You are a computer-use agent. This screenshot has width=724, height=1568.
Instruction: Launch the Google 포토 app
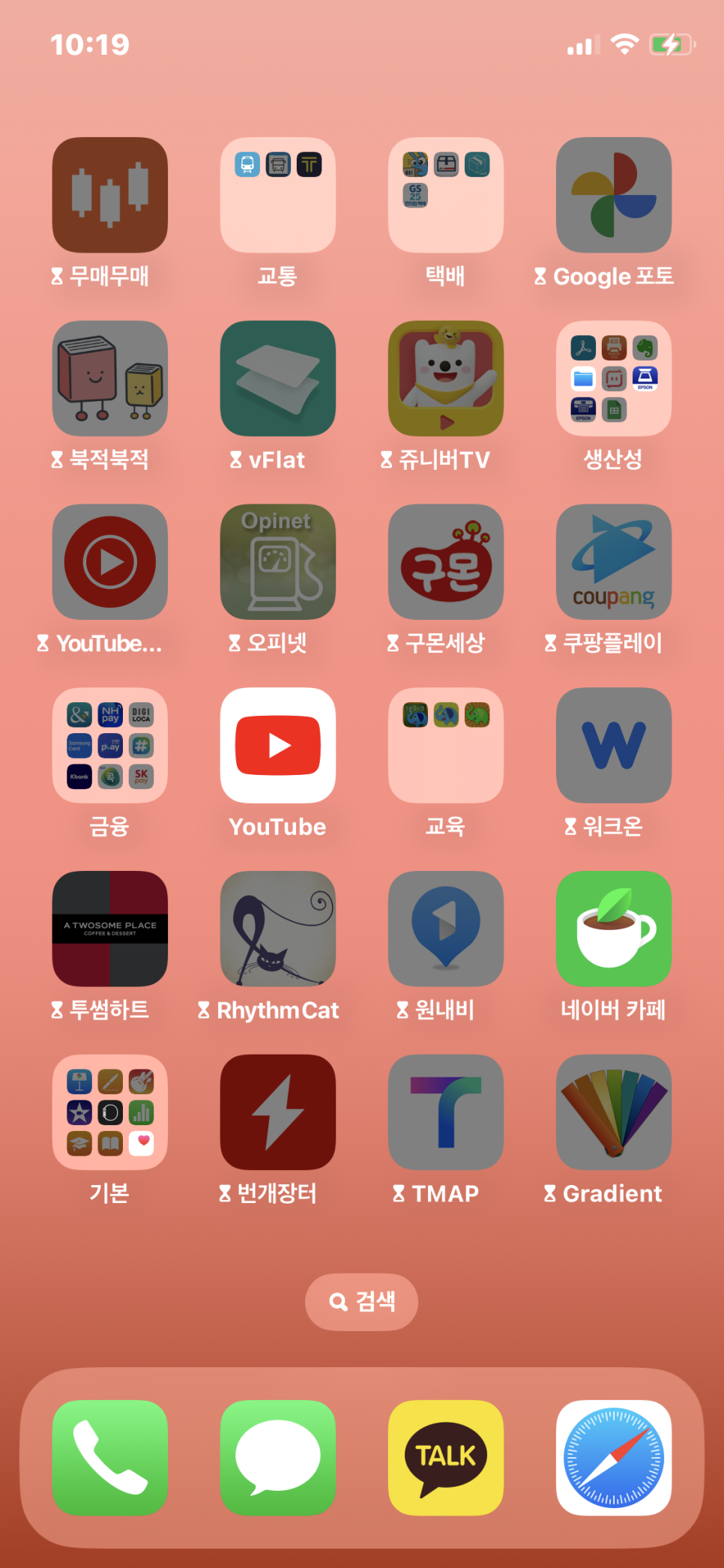coord(613,195)
